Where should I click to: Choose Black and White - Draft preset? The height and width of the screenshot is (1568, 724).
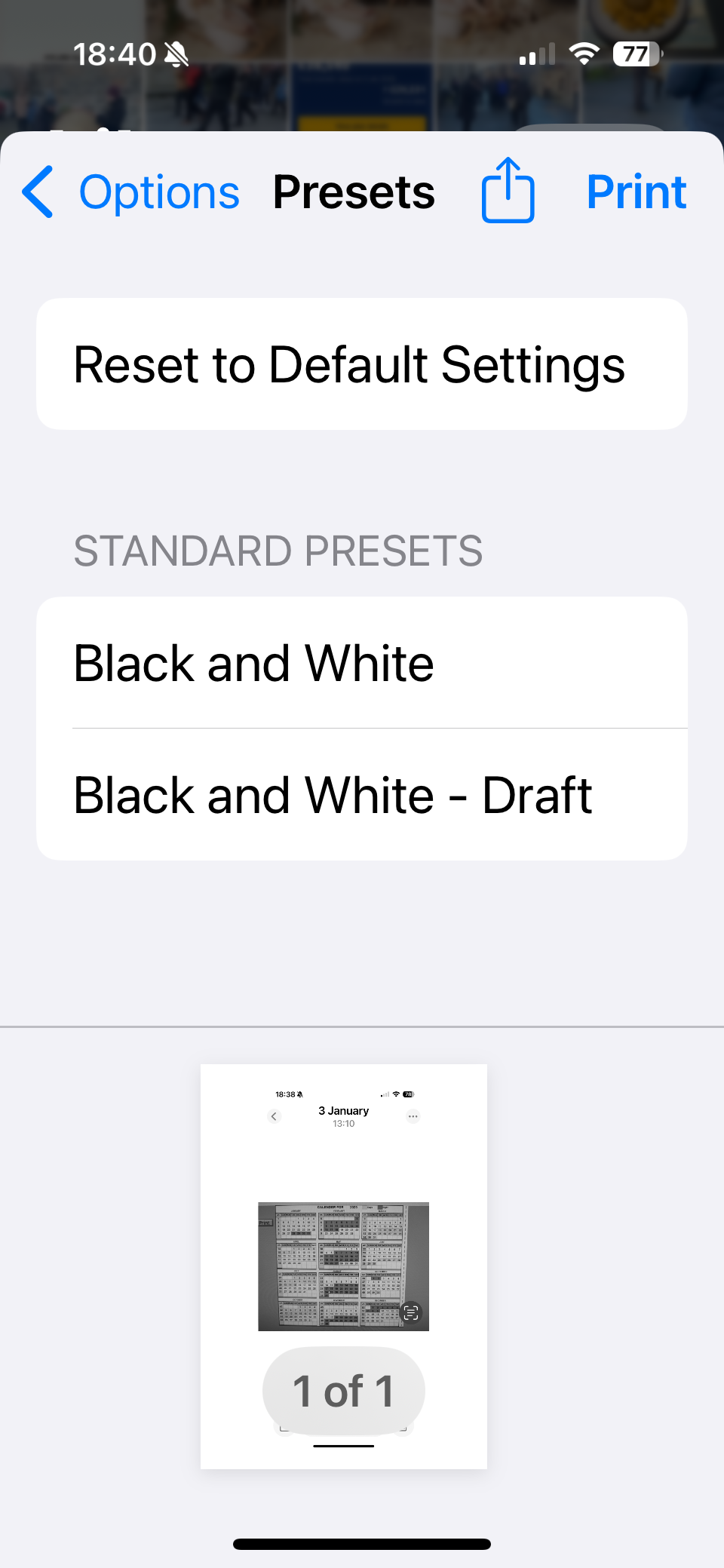click(x=362, y=795)
